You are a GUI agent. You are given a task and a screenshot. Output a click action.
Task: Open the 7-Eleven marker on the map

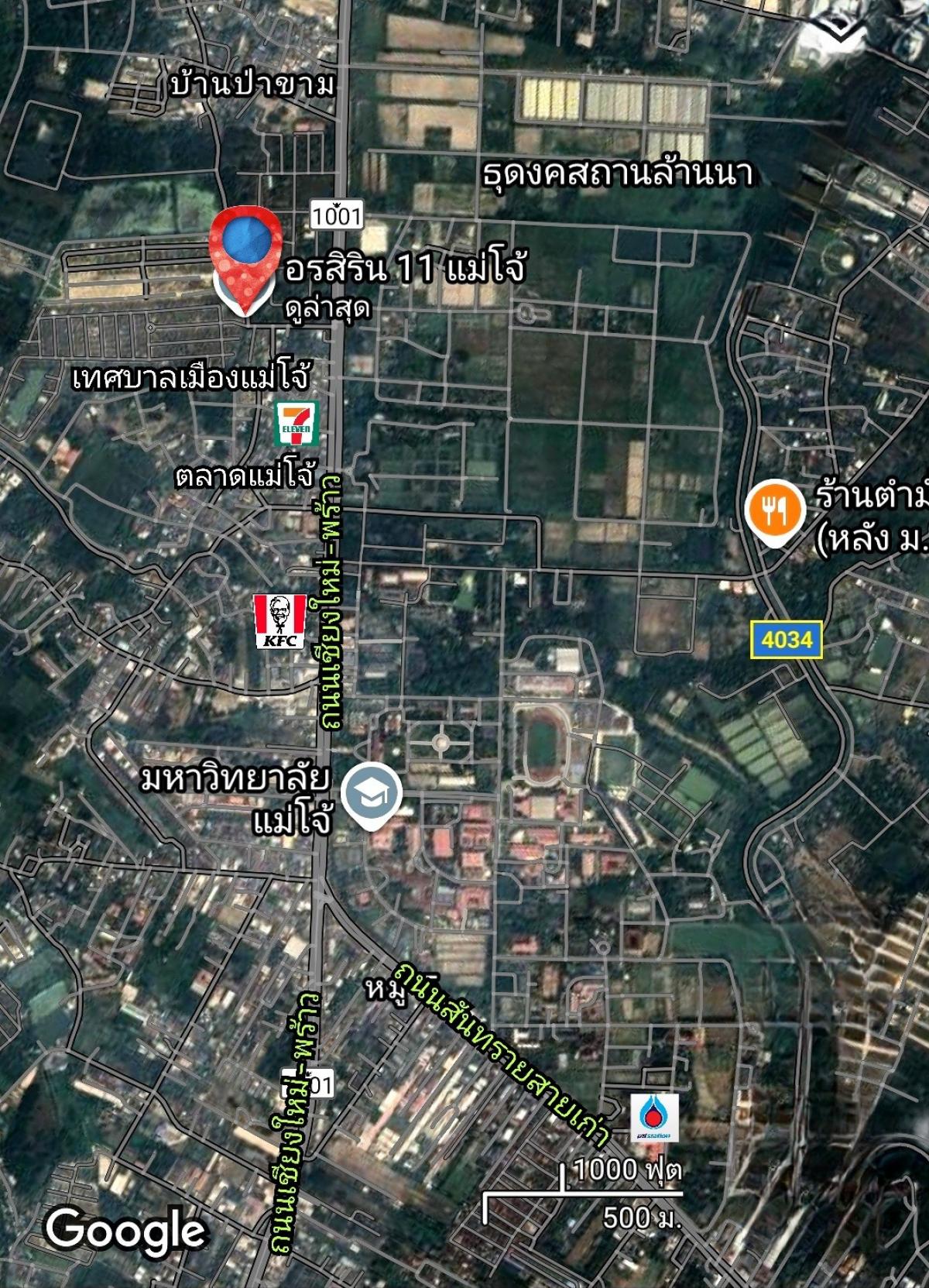[x=297, y=423]
